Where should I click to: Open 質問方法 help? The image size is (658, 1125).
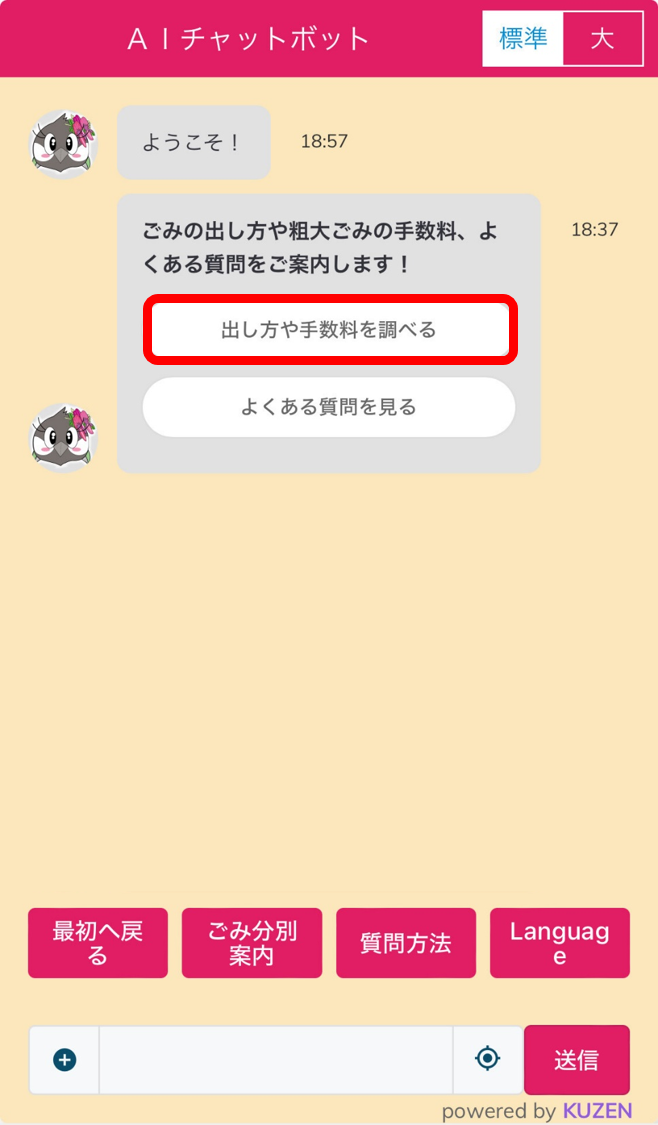click(x=406, y=943)
